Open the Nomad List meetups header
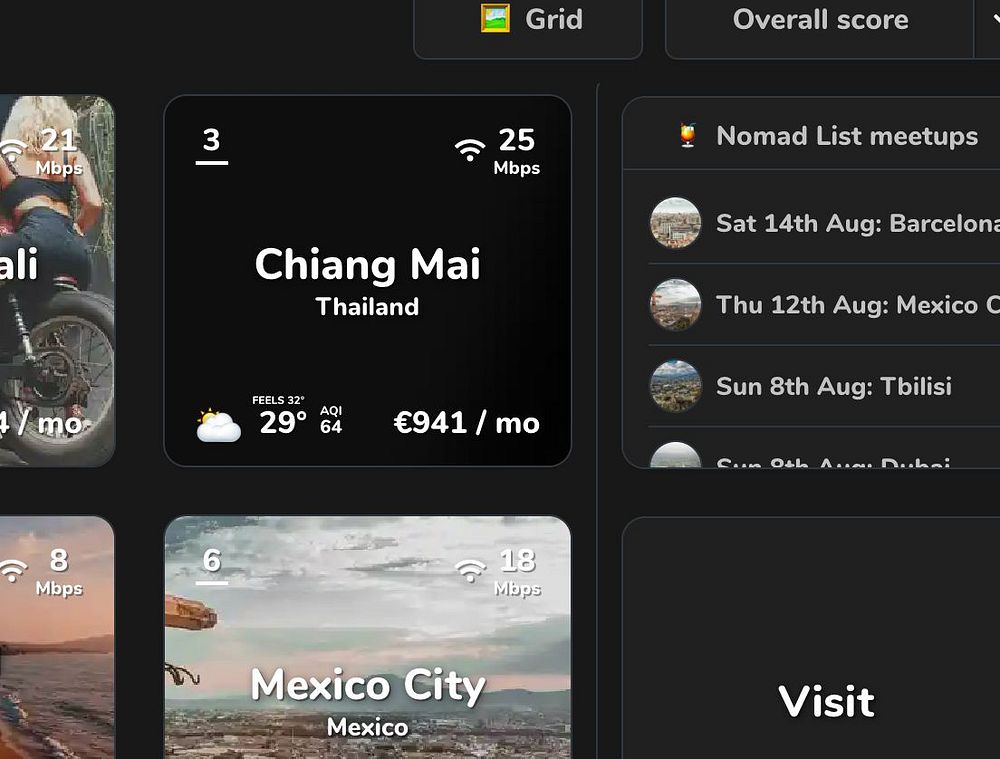This screenshot has height=759, width=1000. (x=845, y=136)
